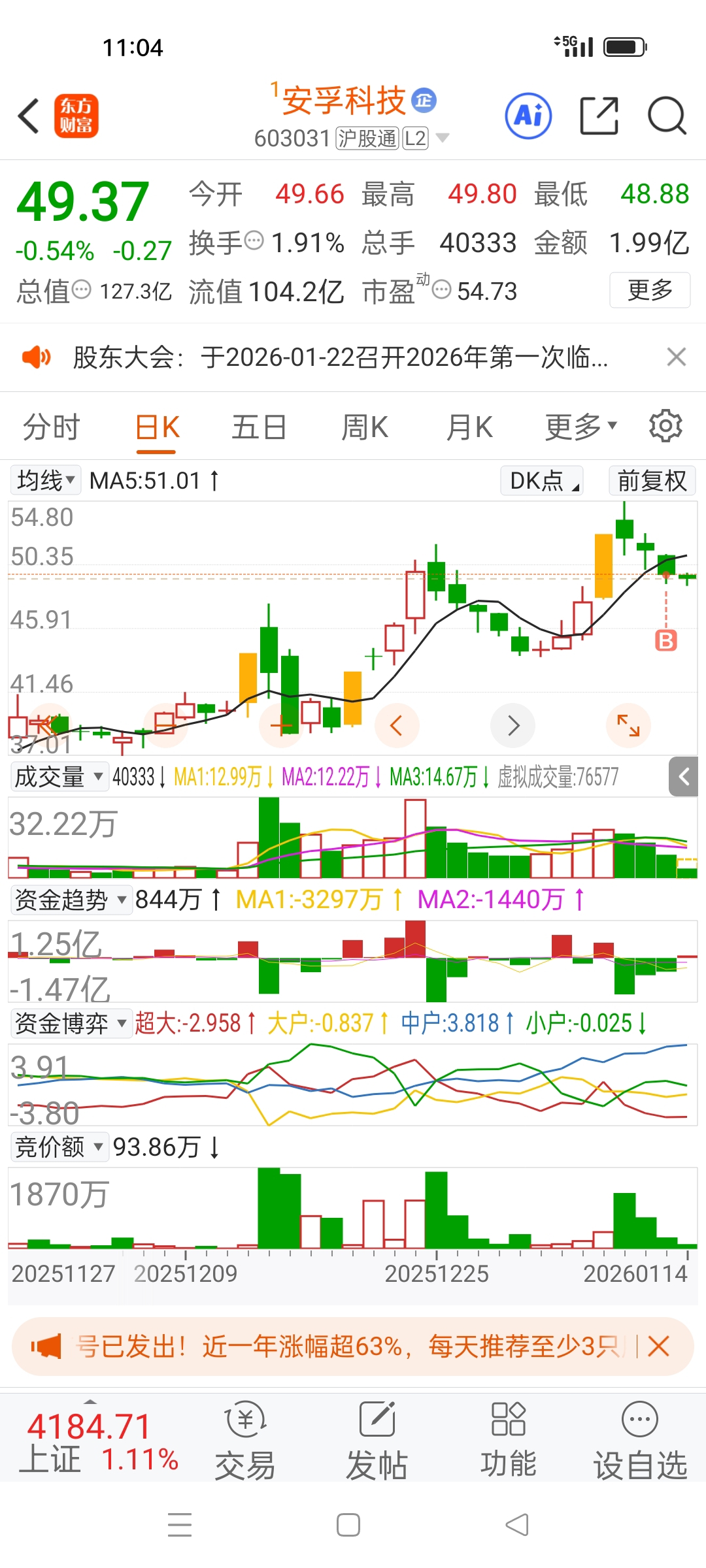Dismiss the 股东大会 announcement banner

coord(676,357)
